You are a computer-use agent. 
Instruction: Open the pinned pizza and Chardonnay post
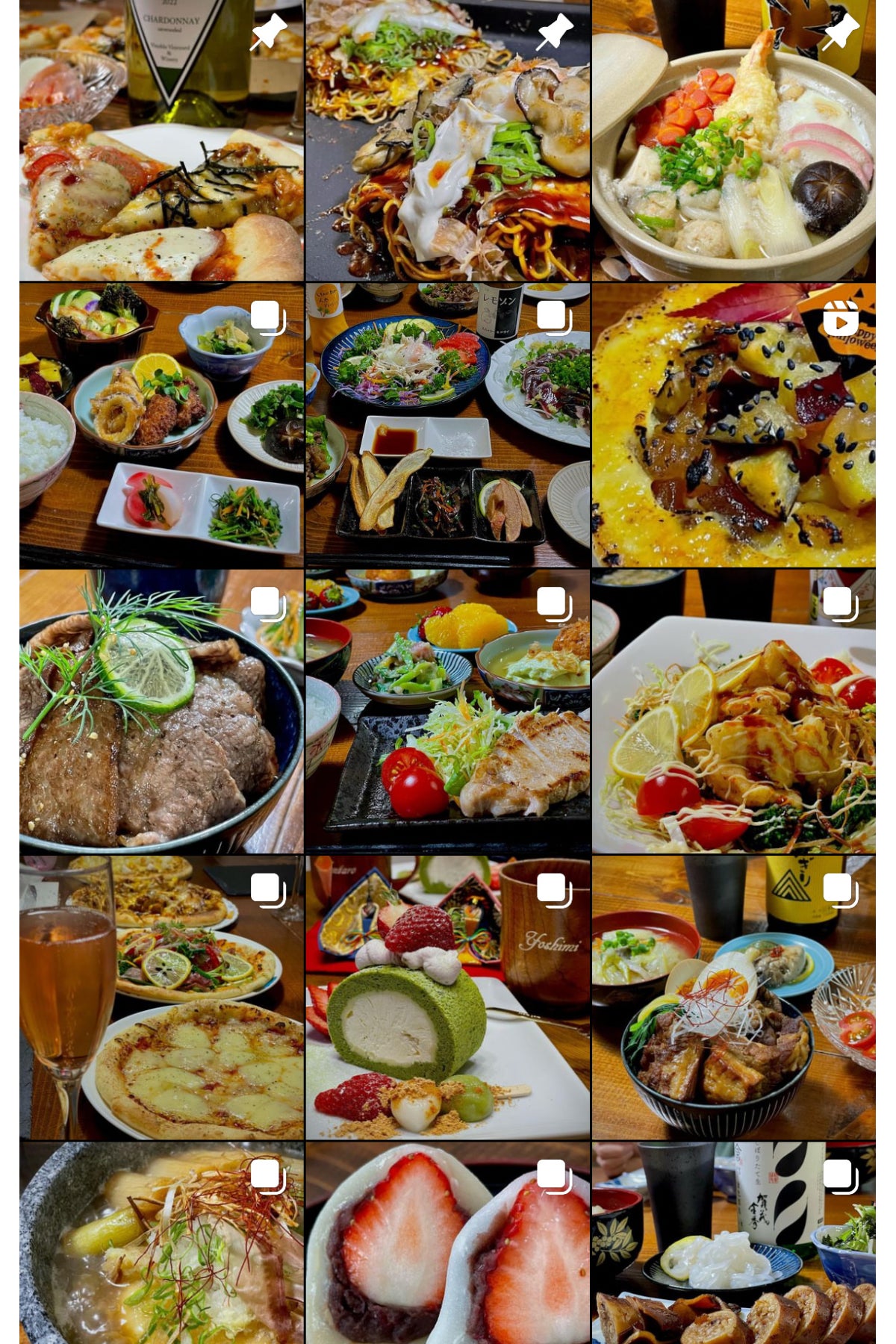click(161, 140)
